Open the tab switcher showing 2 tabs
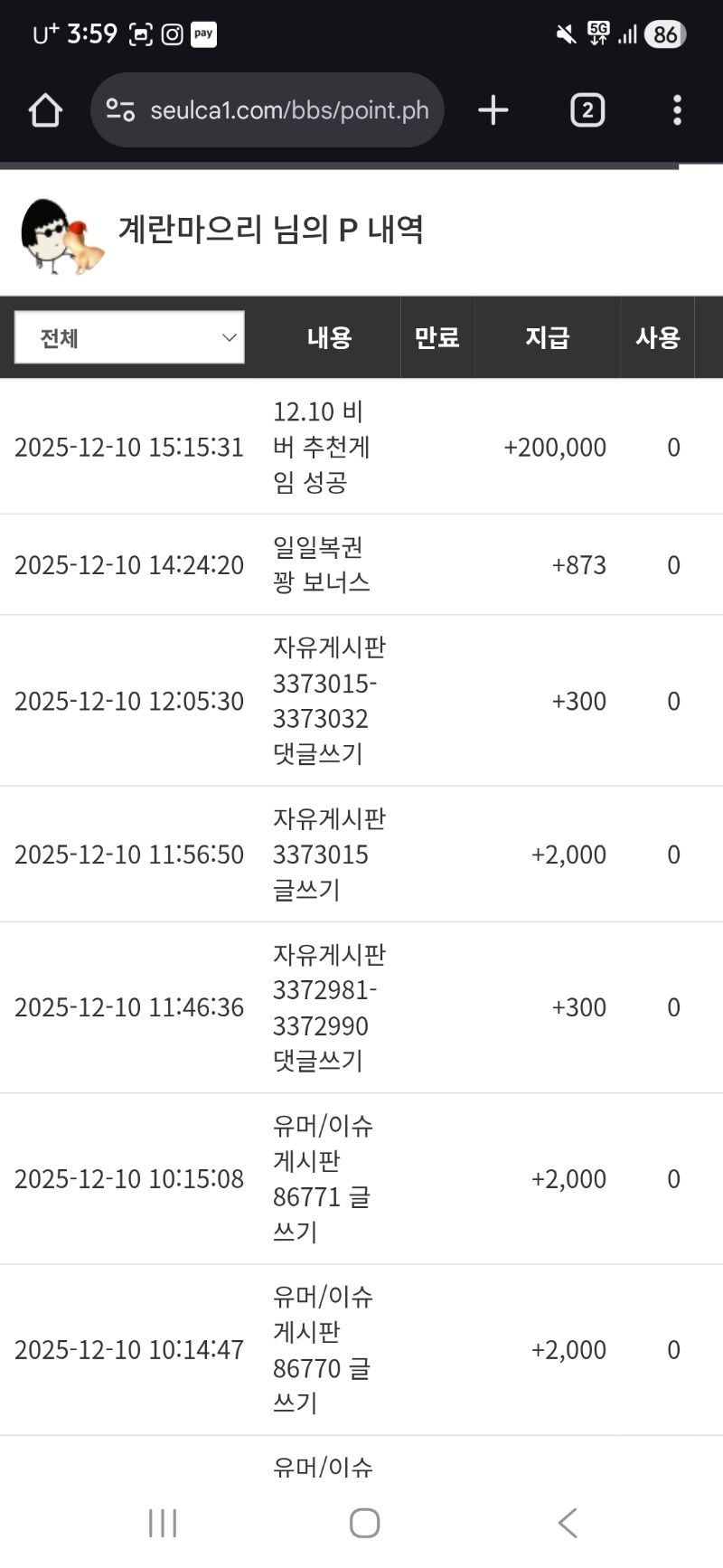Screen dimensions: 723x1568 pos(587,110)
